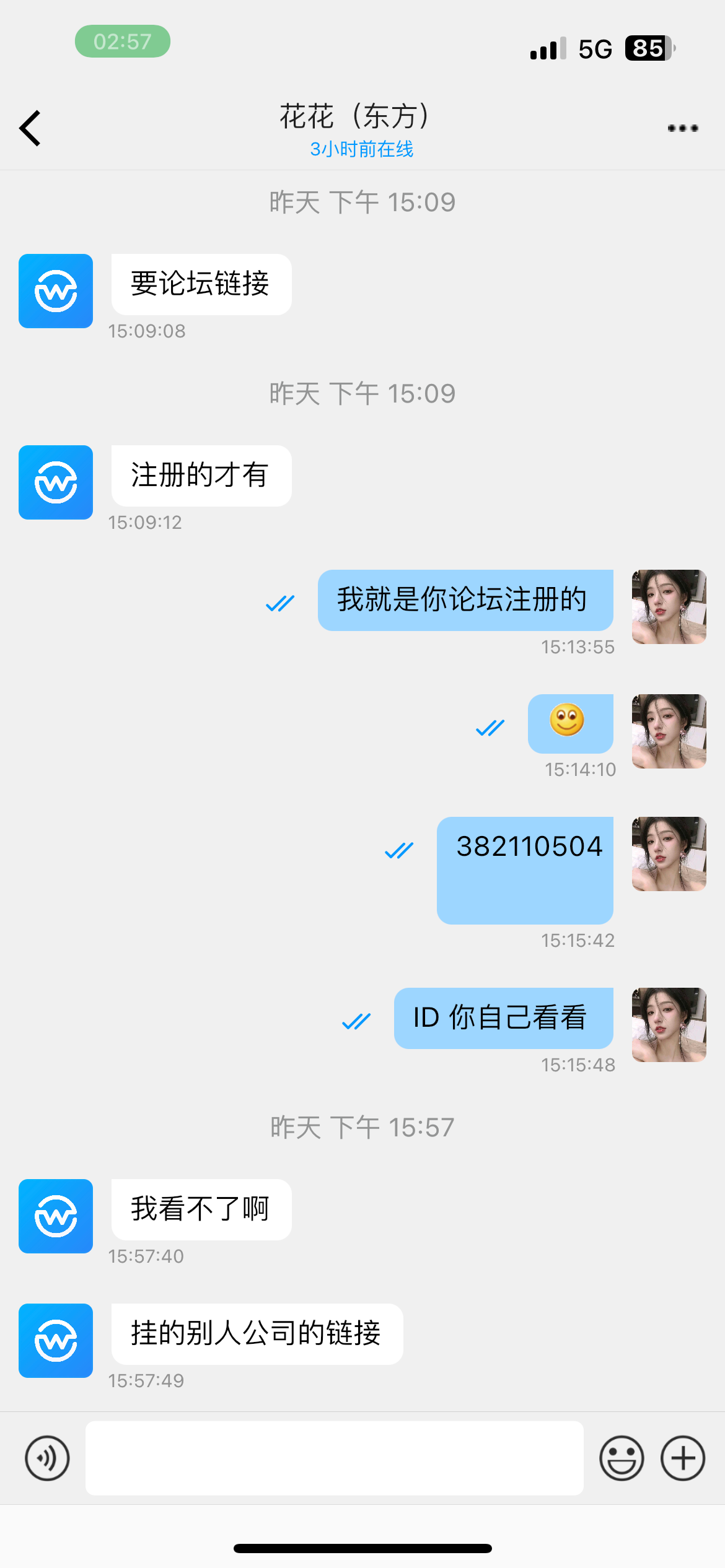Open the plus attachment menu

click(x=683, y=1458)
